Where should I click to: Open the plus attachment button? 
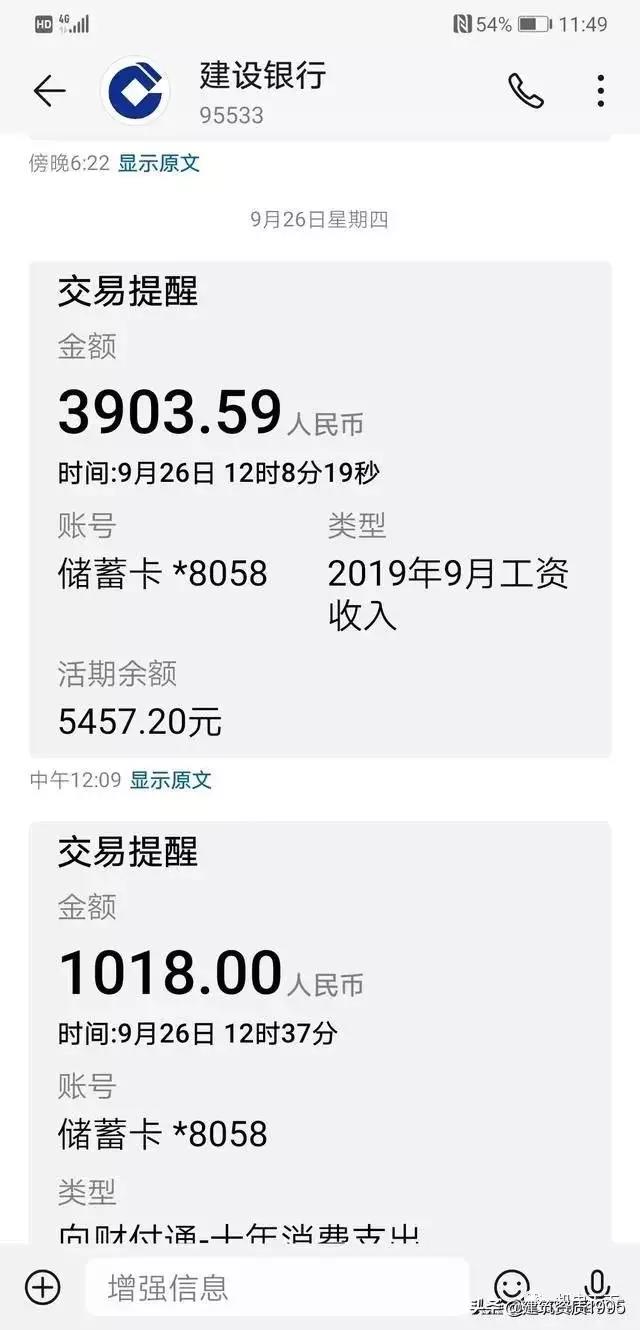click(x=43, y=1286)
